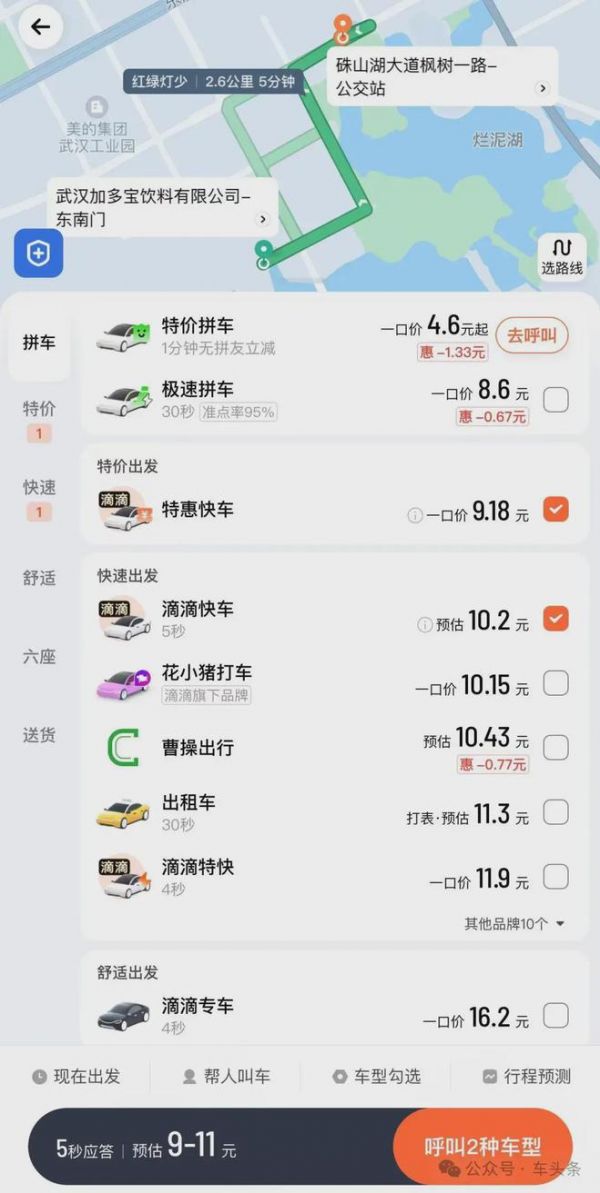Select 花小猪打车 checkbox
600x1193 pixels.
[556, 683]
